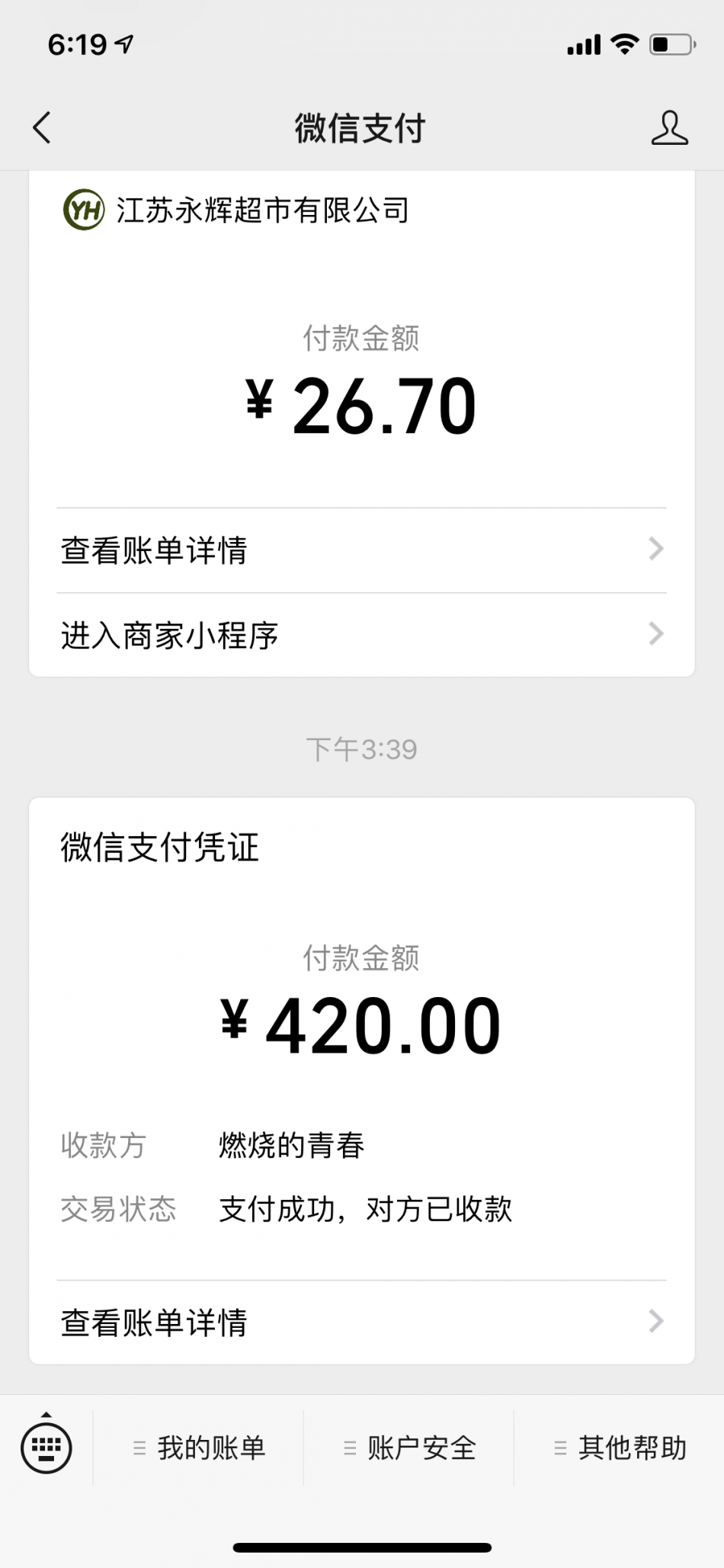Open 账户安全 menu
Image resolution: width=724 pixels, height=1568 pixels.
click(x=409, y=1448)
